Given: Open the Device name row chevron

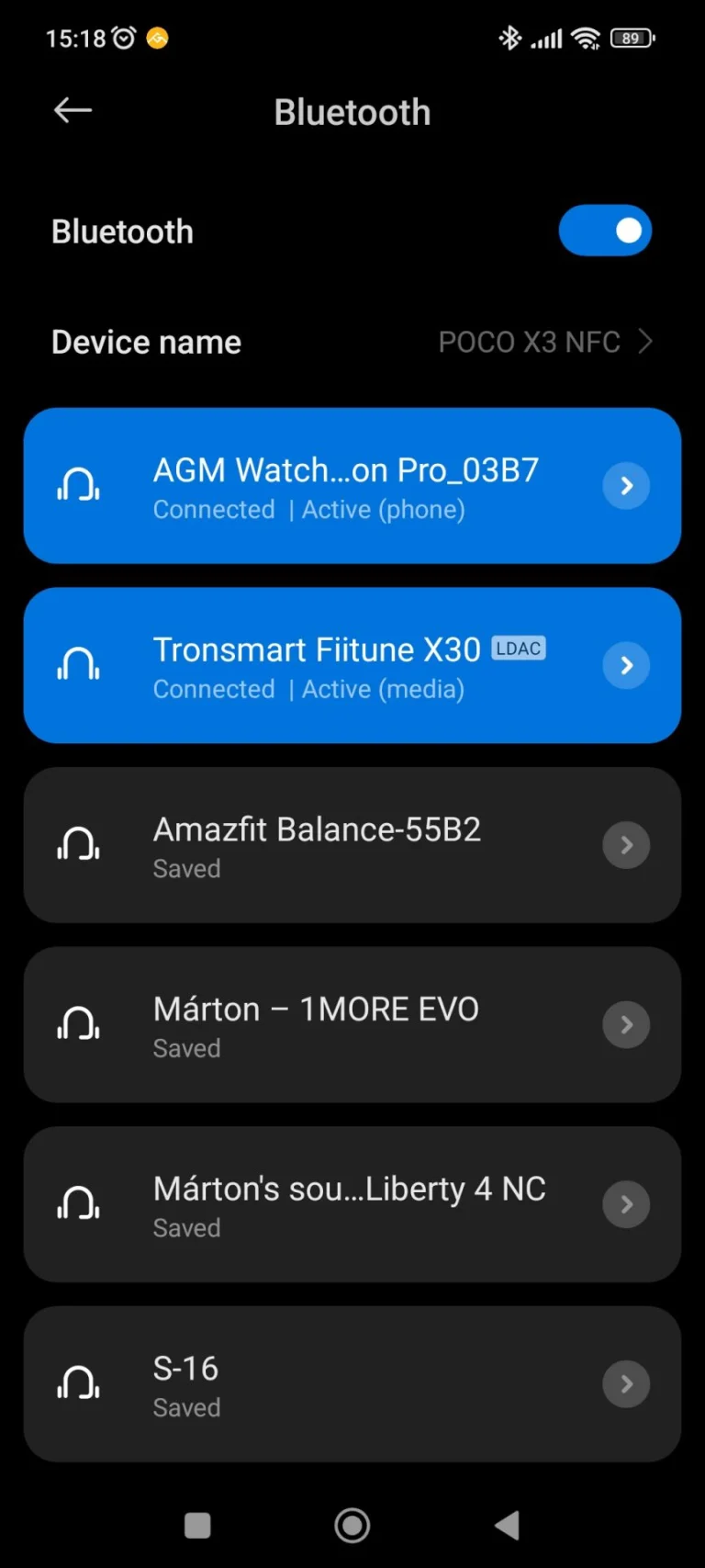Looking at the screenshot, I should [648, 341].
